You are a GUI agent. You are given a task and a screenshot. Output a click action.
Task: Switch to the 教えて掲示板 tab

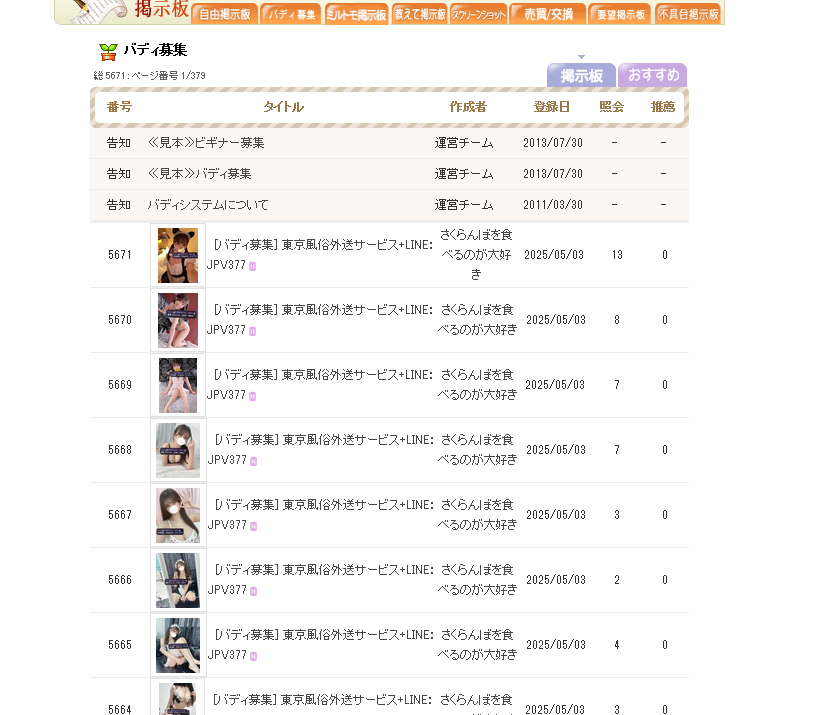[420, 14]
